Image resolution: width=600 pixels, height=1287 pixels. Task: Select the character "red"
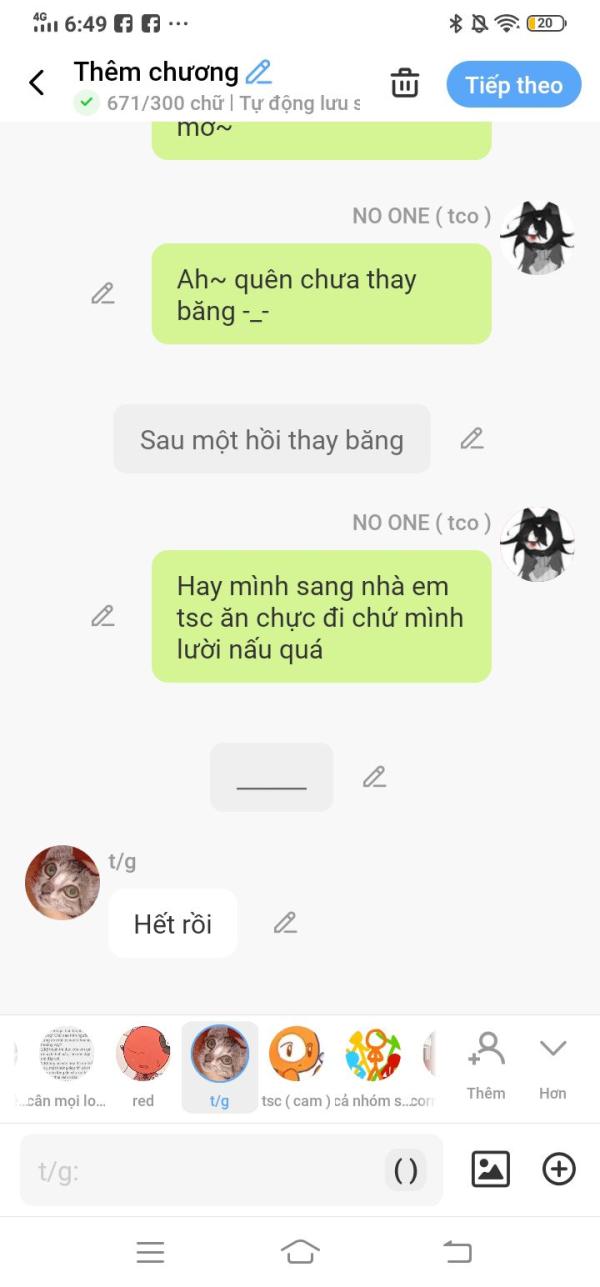[143, 1067]
